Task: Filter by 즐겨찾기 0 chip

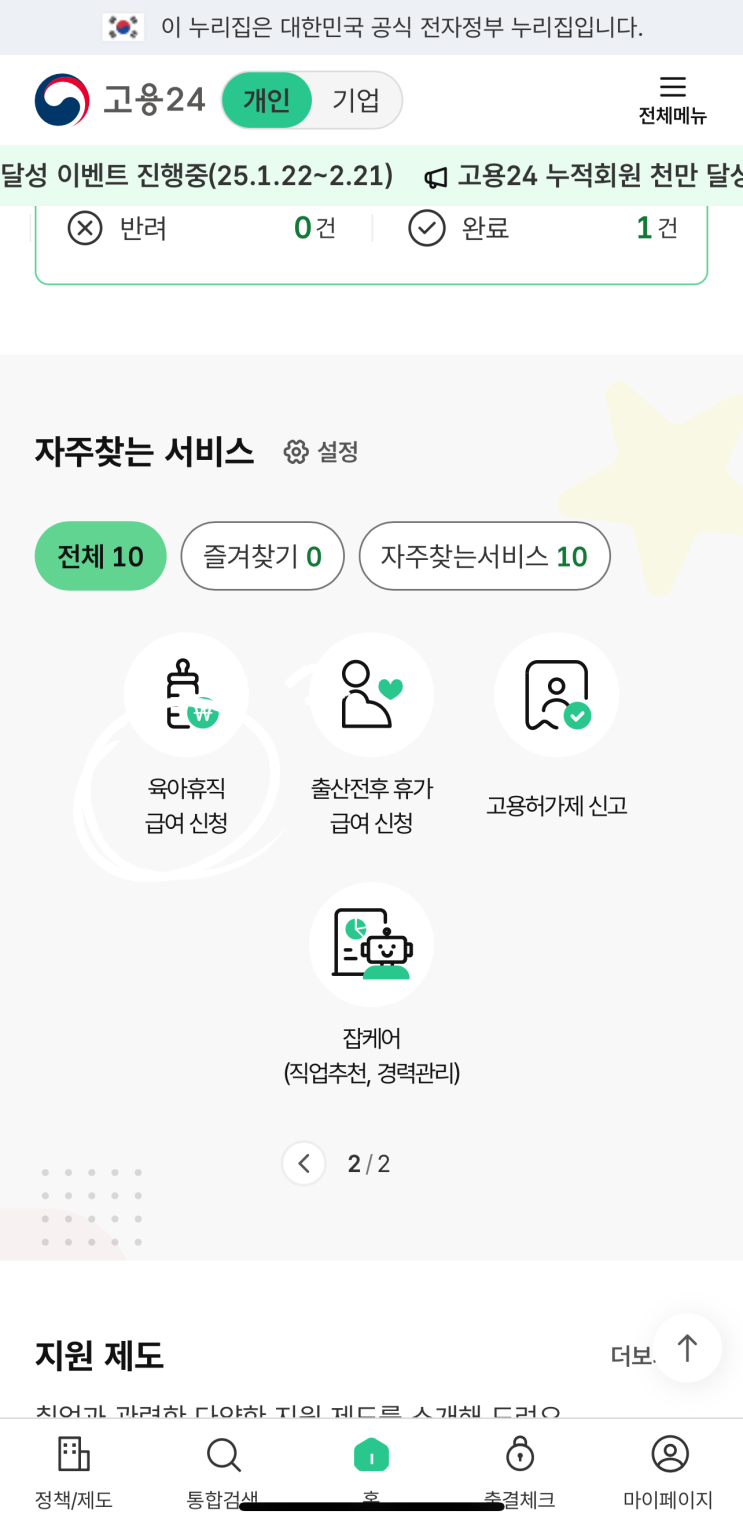Action: [262, 556]
